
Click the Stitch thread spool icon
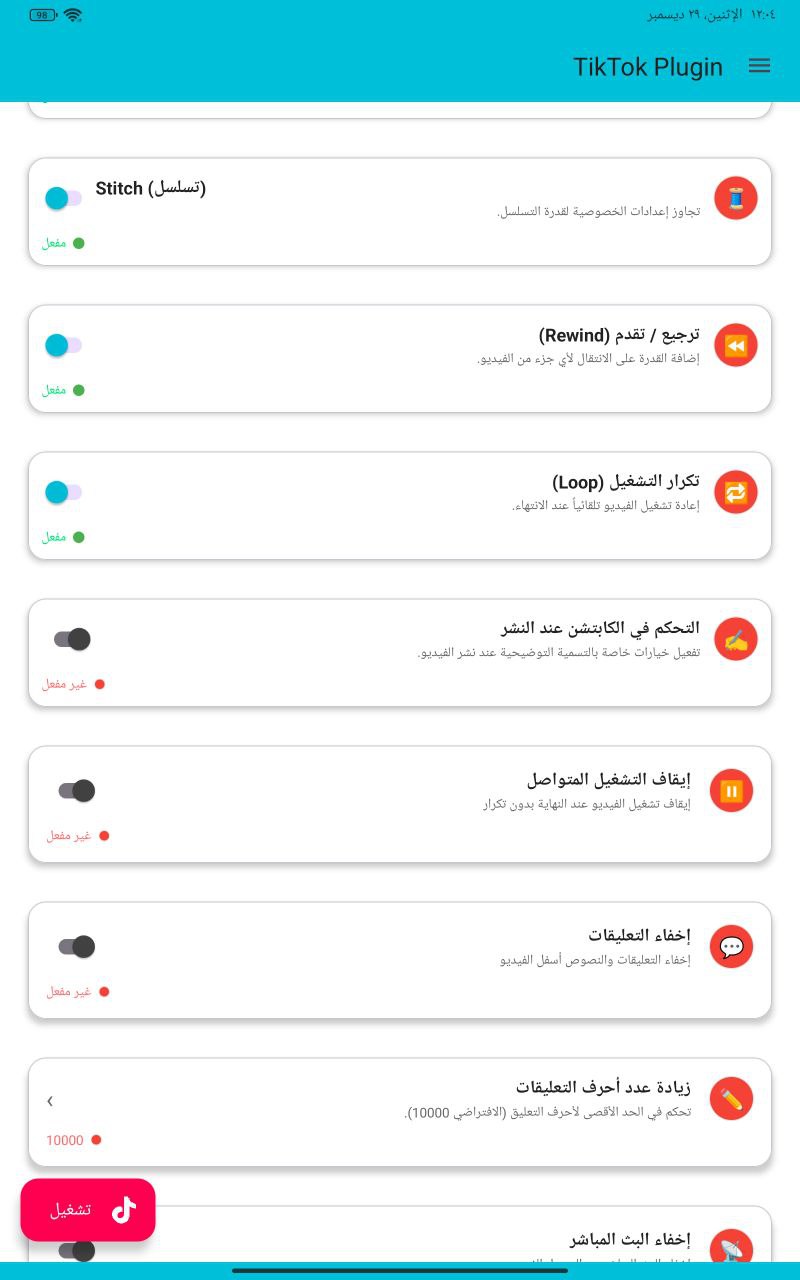pos(736,198)
